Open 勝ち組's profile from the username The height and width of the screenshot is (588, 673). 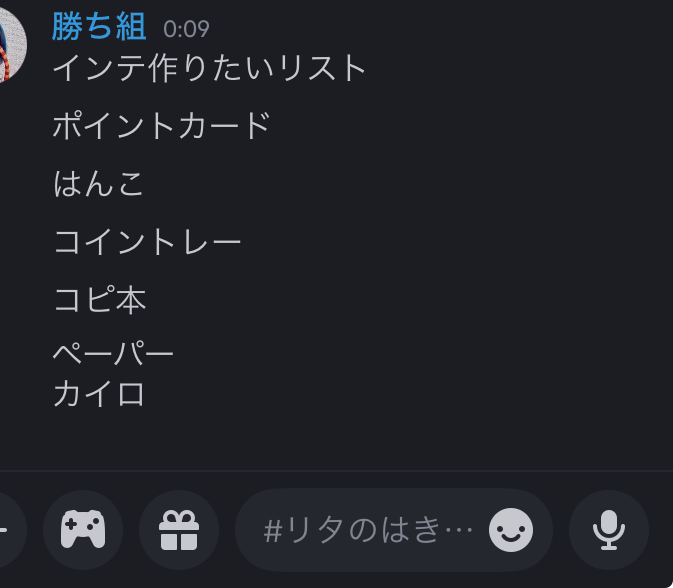(x=98, y=27)
